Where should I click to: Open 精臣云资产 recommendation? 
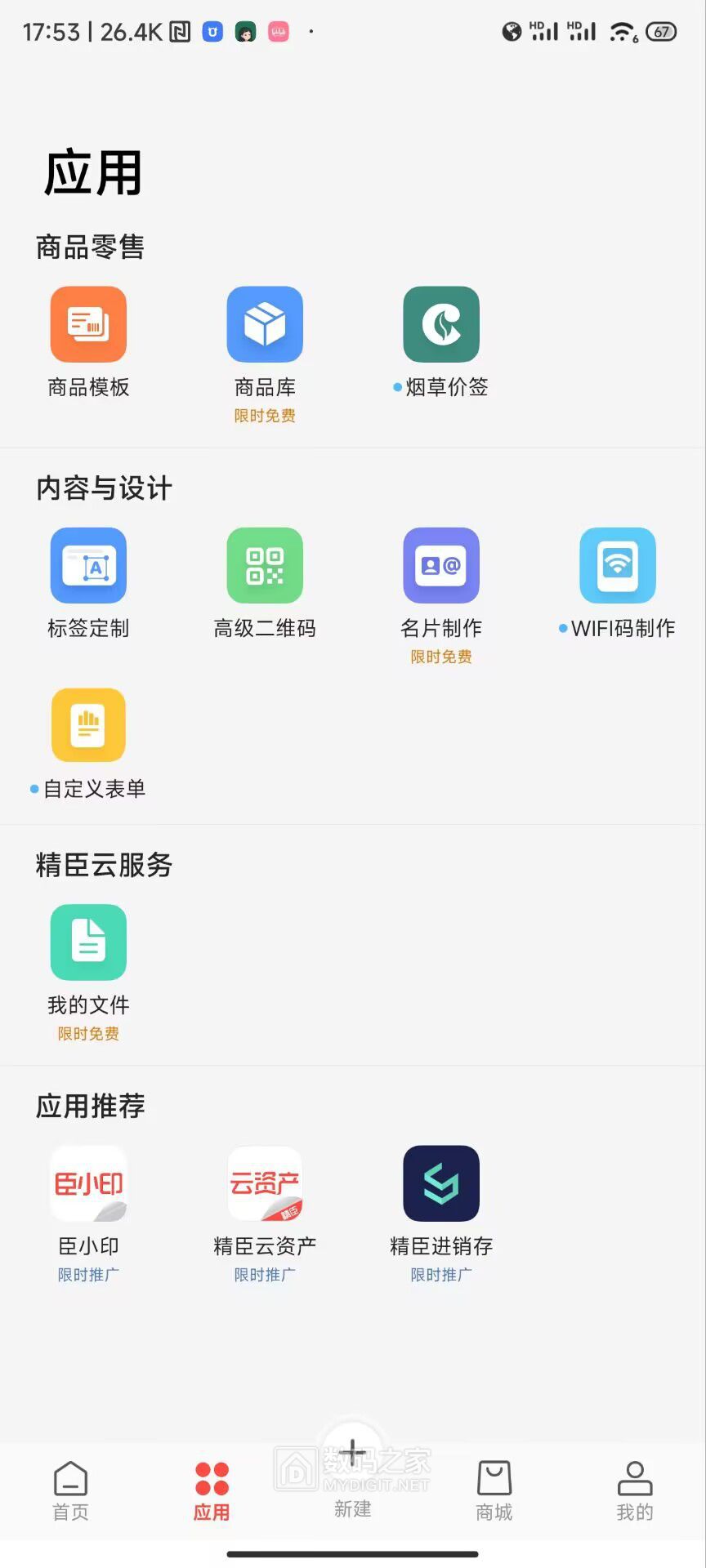265,1183
